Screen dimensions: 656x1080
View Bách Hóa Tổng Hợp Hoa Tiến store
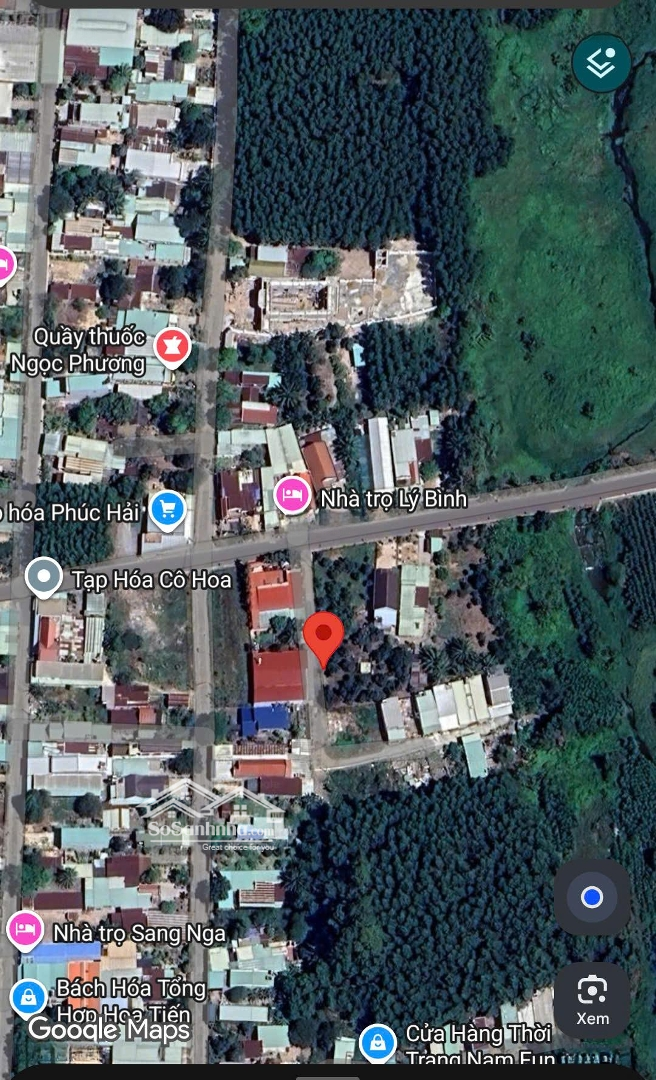29,996
